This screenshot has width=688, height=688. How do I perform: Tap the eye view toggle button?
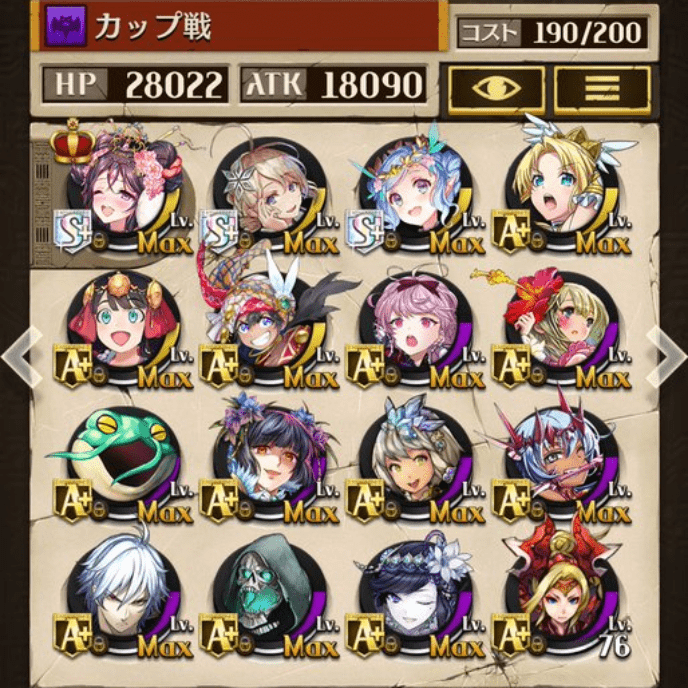(x=496, y=90)
